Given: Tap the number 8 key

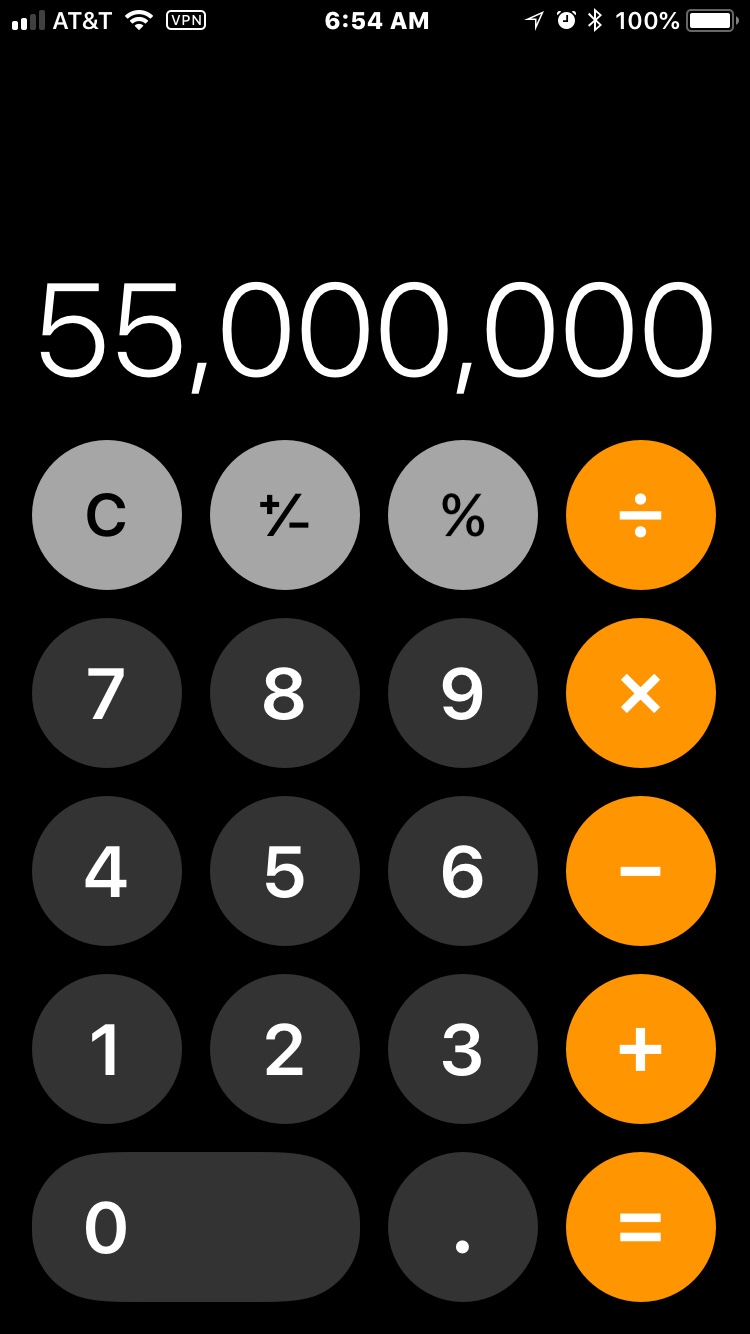Looking at the screenshot, I should (x=285, y=693).
